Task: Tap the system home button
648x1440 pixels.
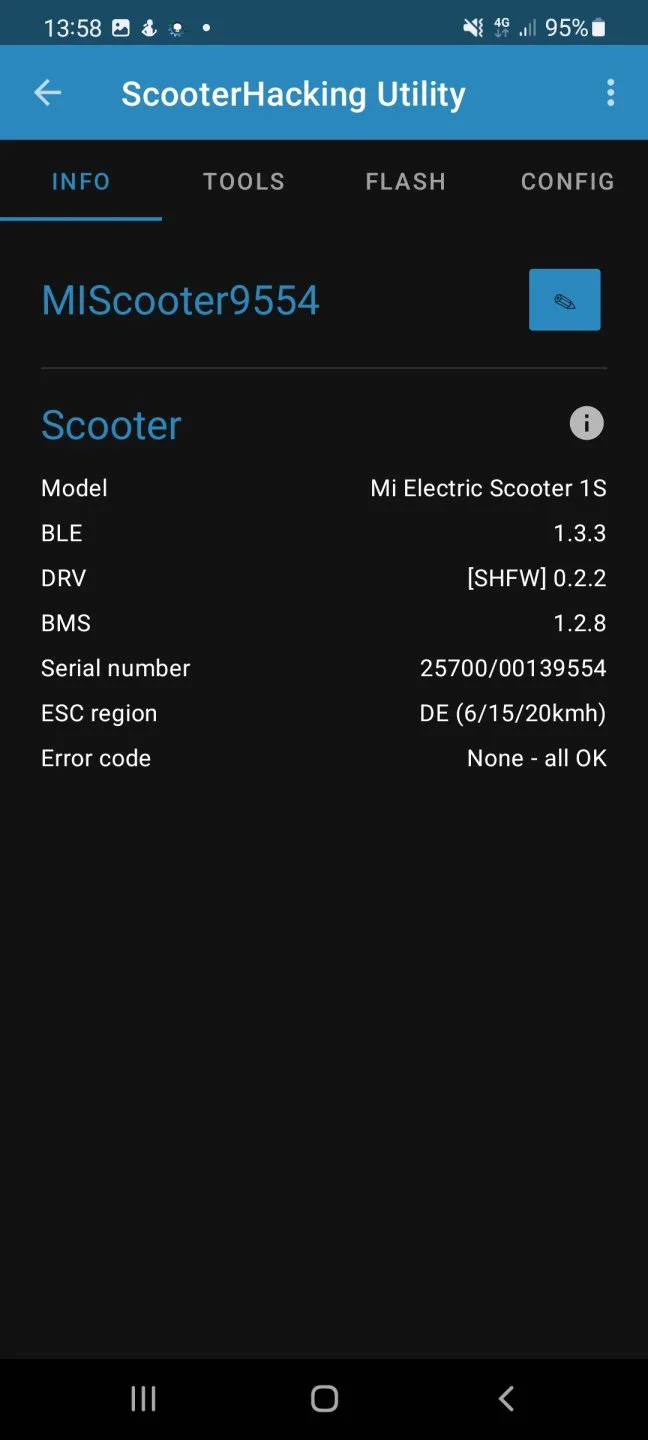Action: 324,1398
